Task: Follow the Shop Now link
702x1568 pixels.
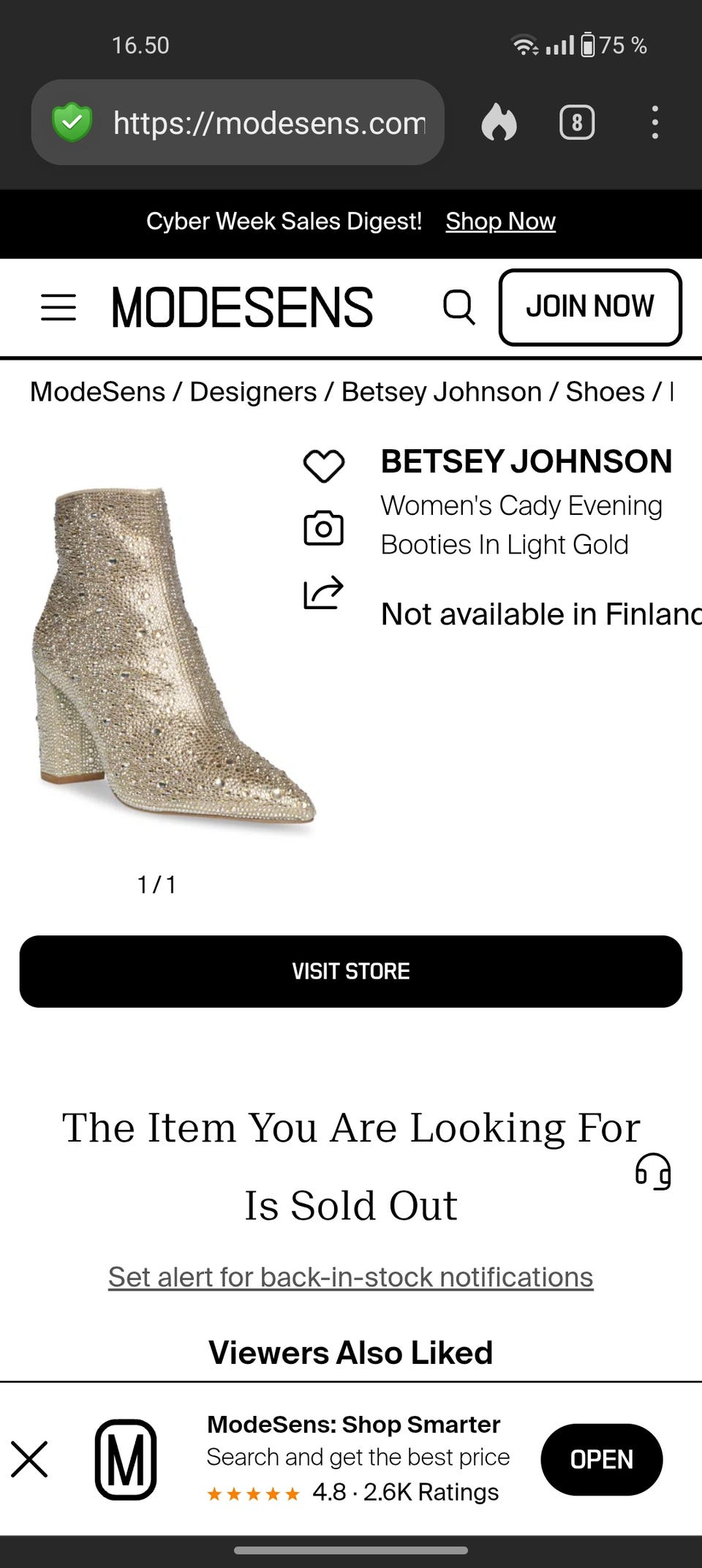Action: [501, 221]
